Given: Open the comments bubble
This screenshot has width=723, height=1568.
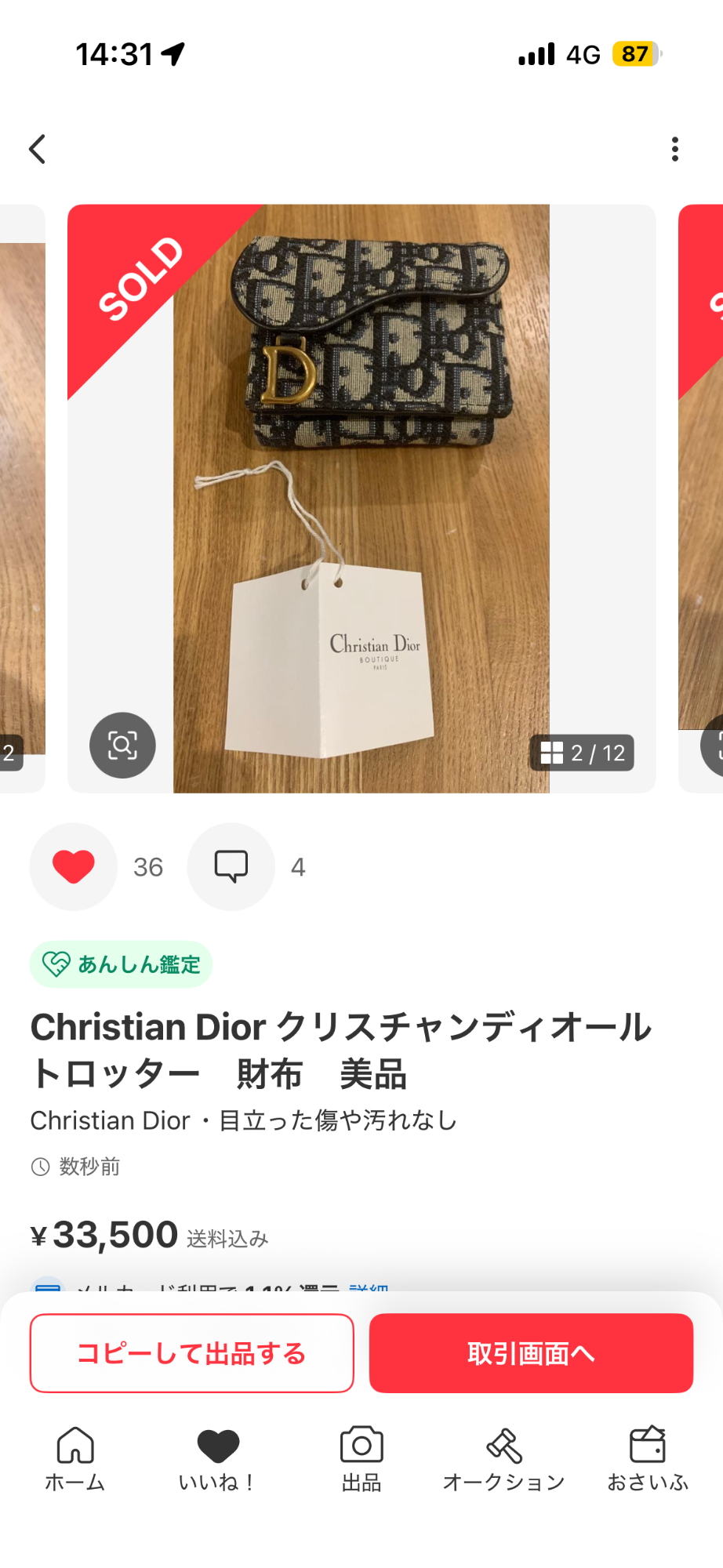Looking at the screenshot, I should click(231, 866).
